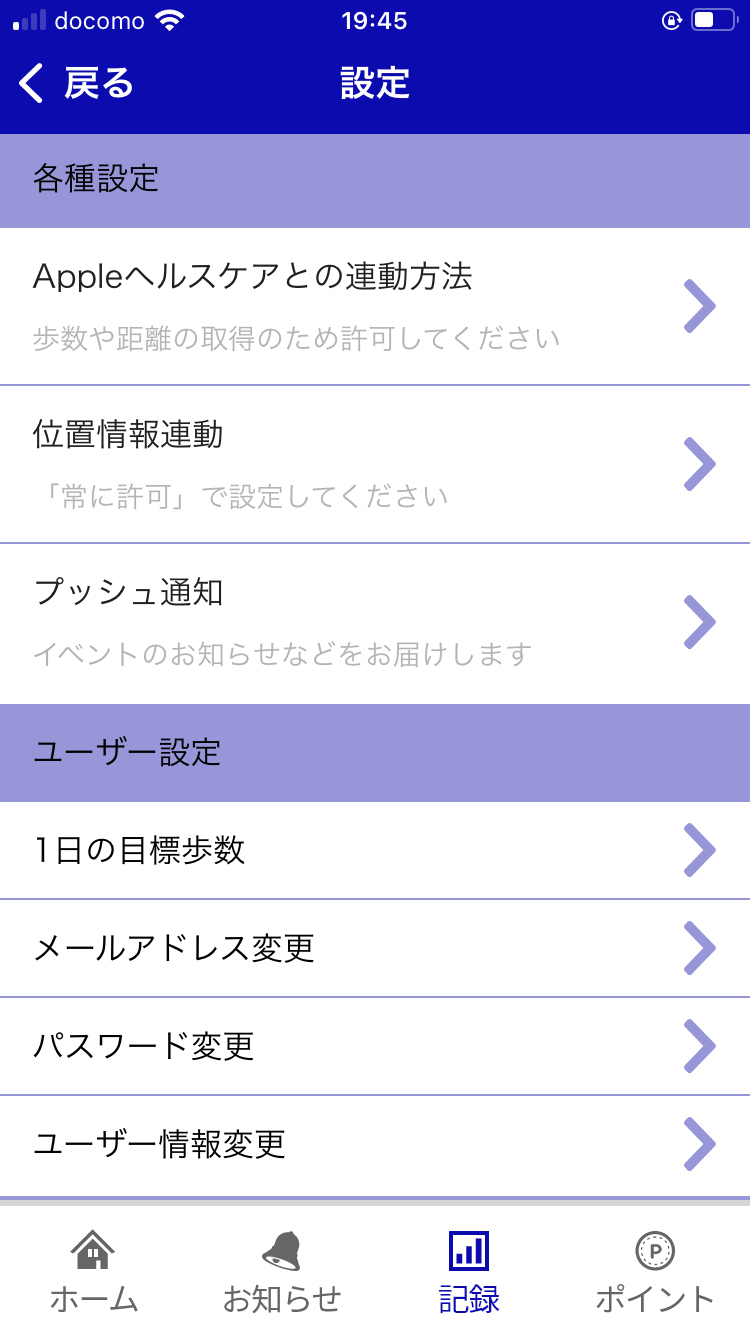Select 1日の目標歩数
The image size is (750, 1334).
coord(375,850)
